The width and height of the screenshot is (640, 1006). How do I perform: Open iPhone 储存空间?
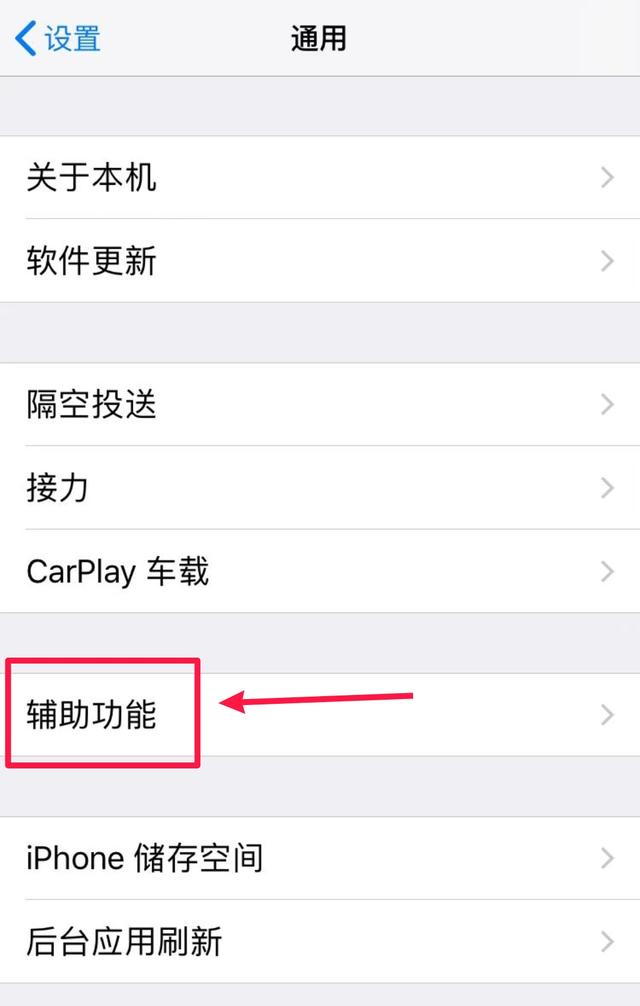pos(320,857)
